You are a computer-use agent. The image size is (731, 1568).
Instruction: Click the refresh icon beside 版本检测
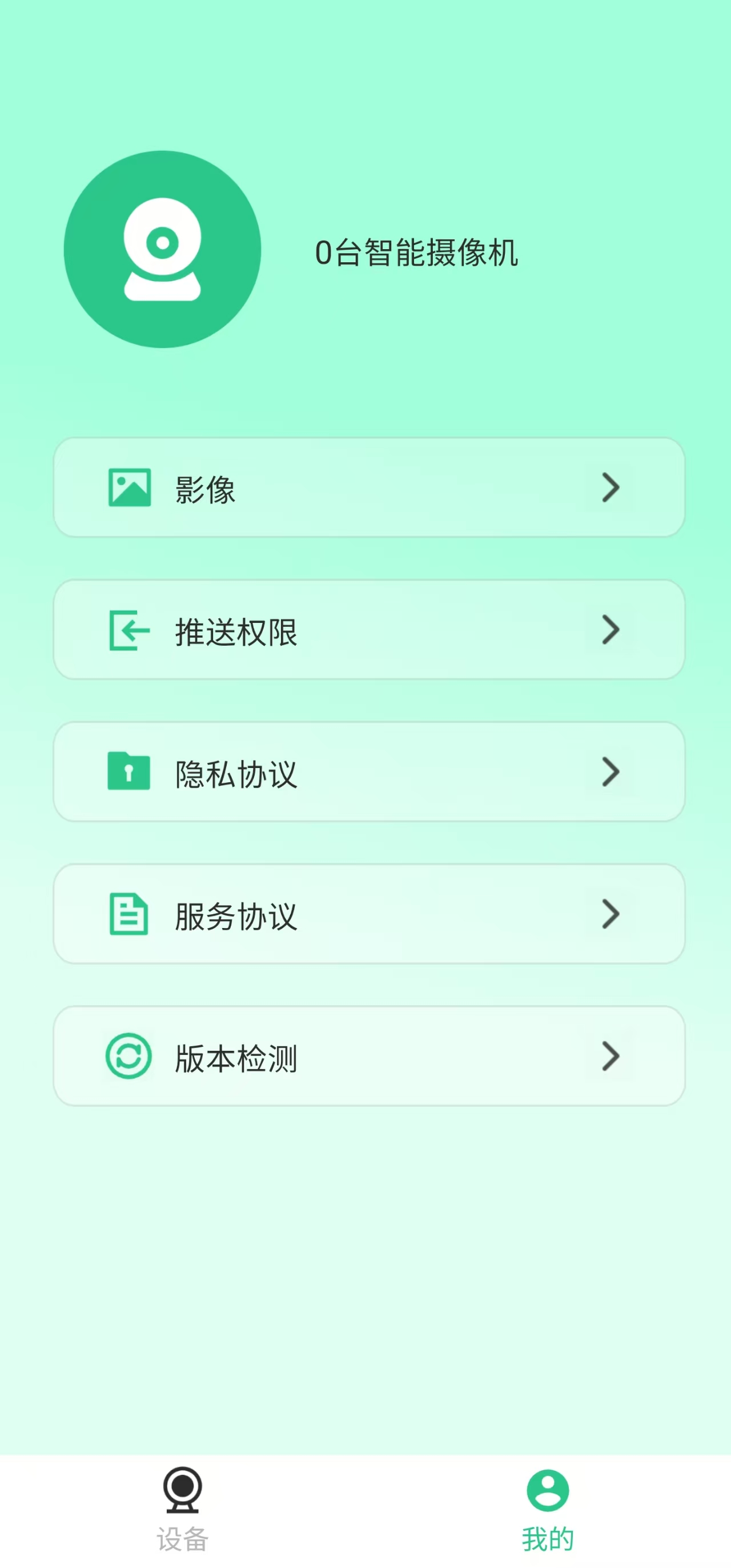click(128, 1056)
